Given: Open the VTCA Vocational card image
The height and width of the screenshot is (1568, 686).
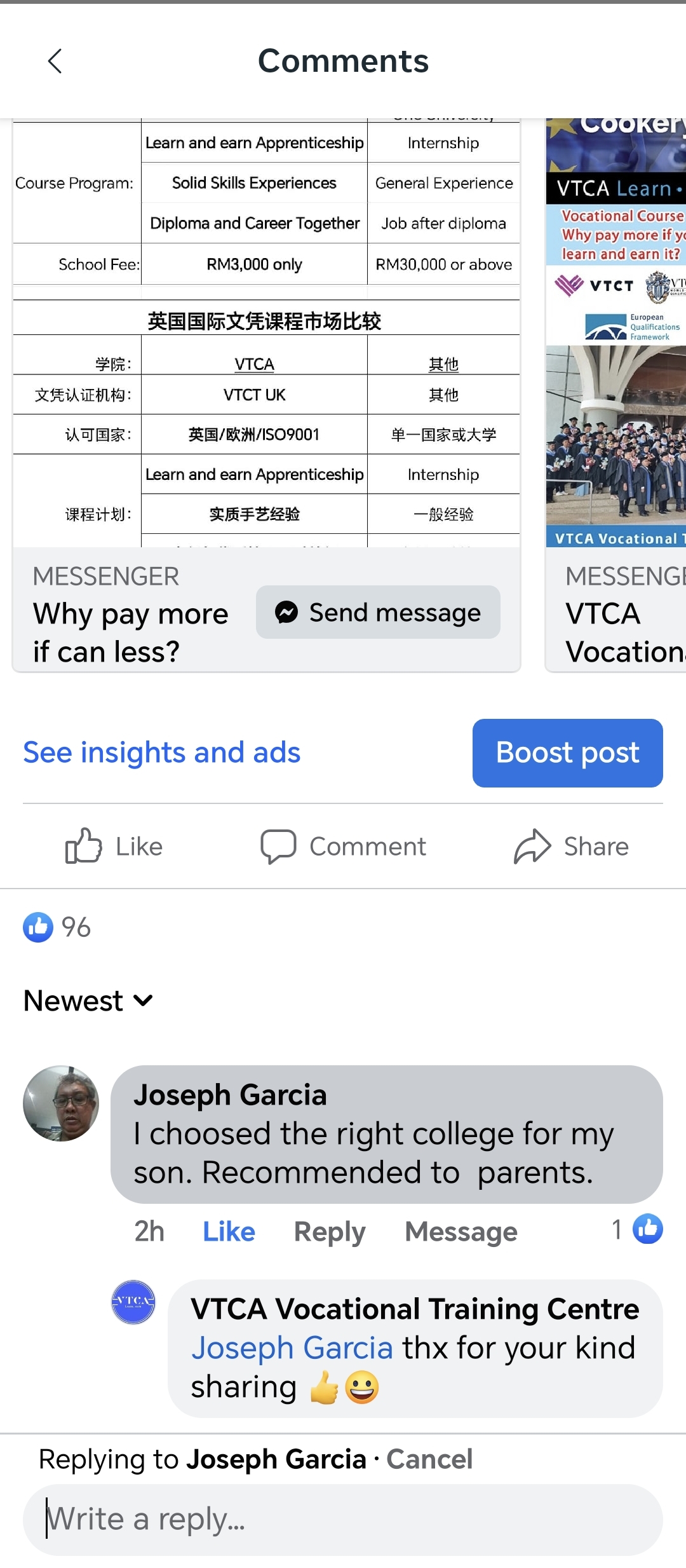Looking at the screenshot, I should pyautogui.click(x=615, y=332).
